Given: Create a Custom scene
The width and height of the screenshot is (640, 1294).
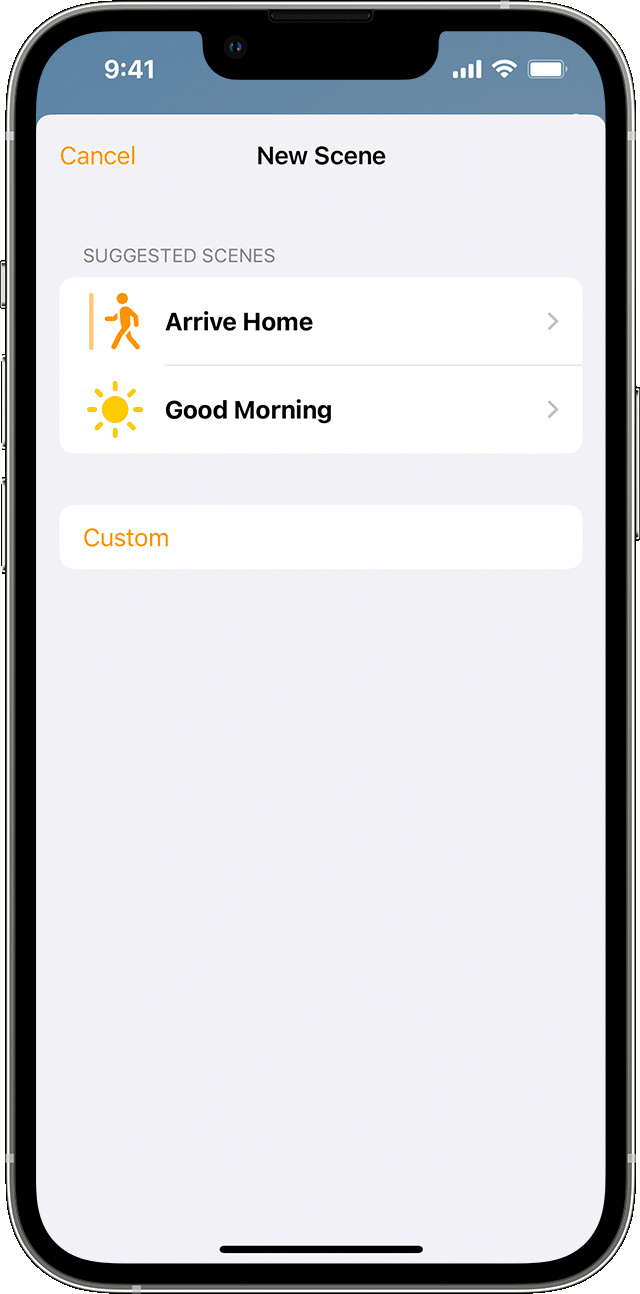Looking at the screenshot, I should click(321, 537).
